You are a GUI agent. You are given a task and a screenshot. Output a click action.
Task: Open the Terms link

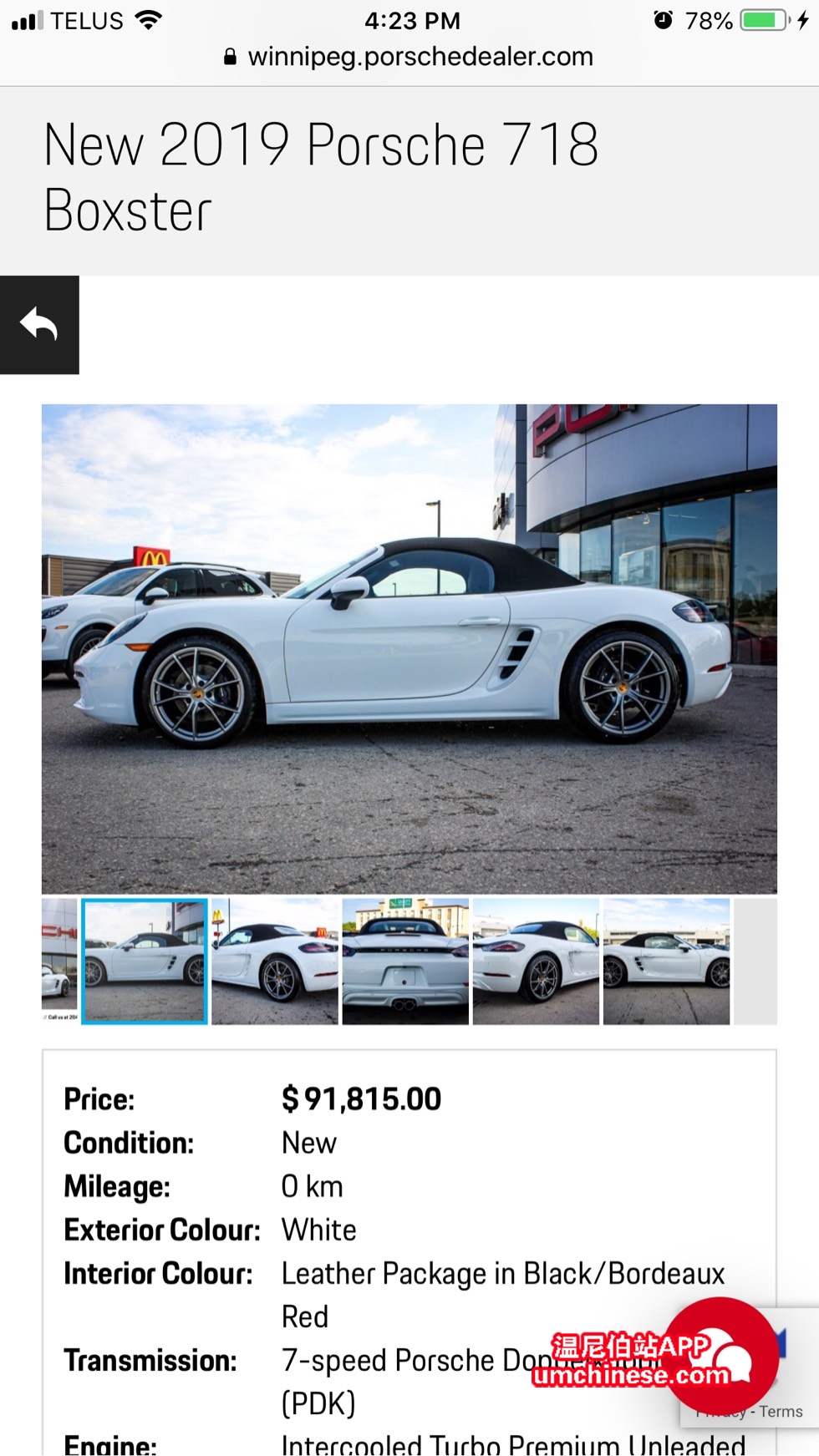coord(781,1412)
